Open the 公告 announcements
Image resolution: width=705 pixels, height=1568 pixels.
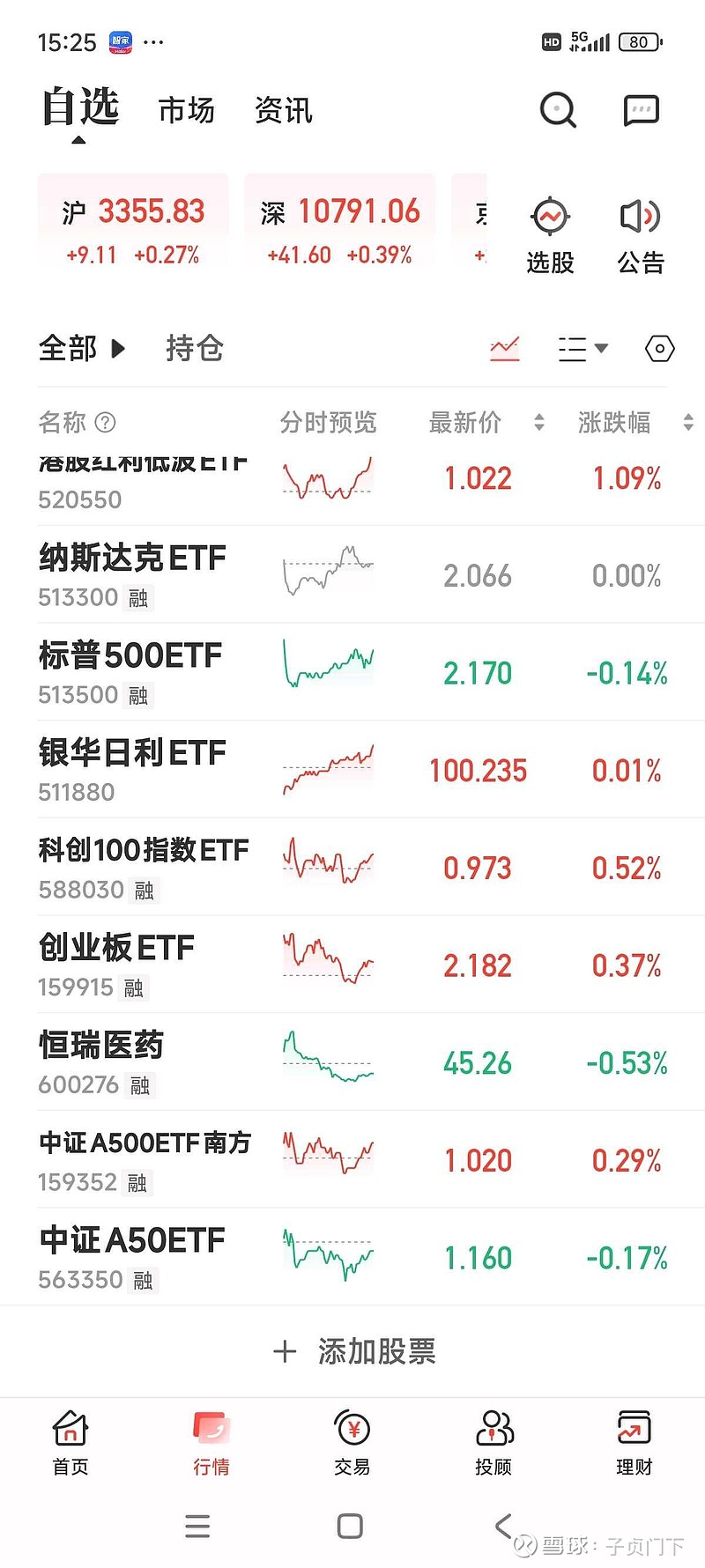[x=641, y=236]
